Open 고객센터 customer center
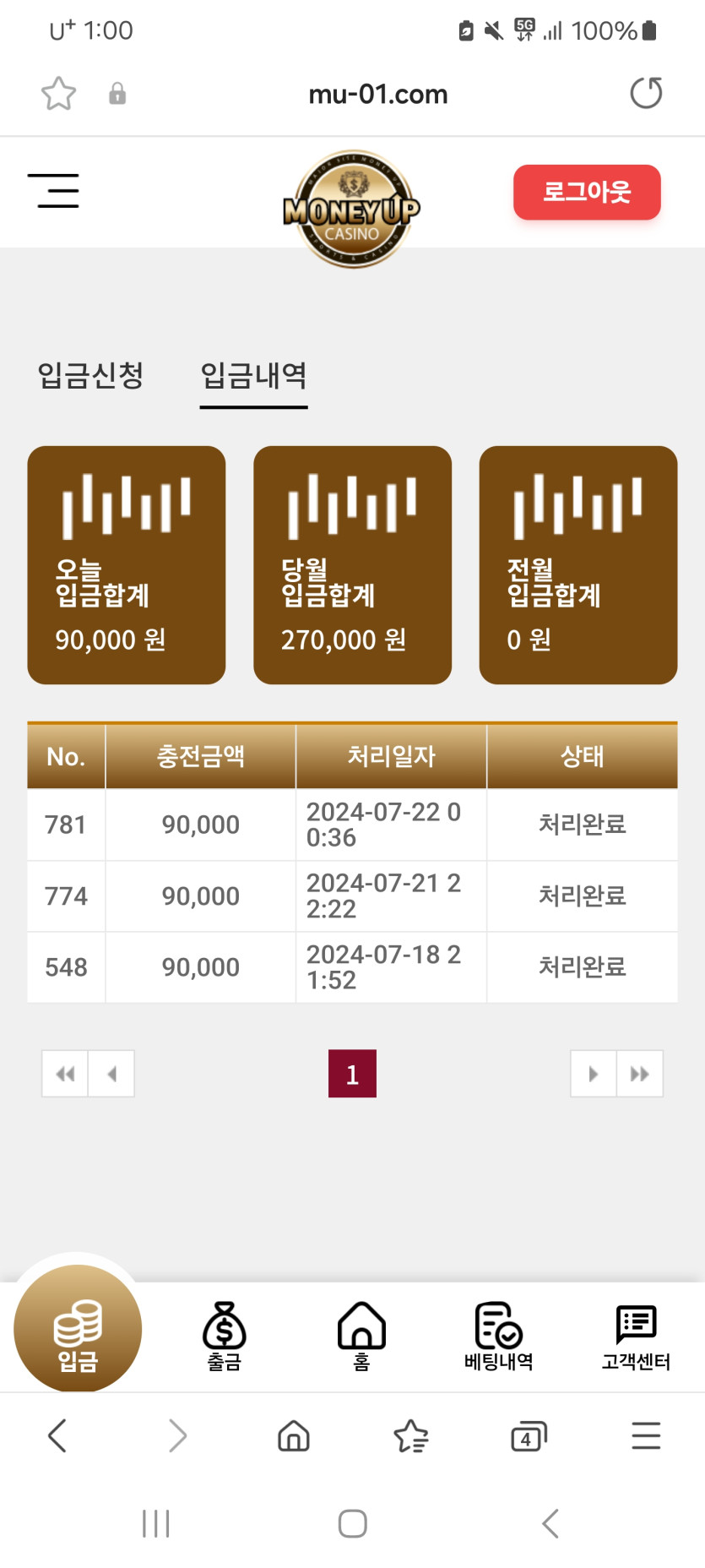This screenshot has height=1568, width=705. [x=636, y=1336]
